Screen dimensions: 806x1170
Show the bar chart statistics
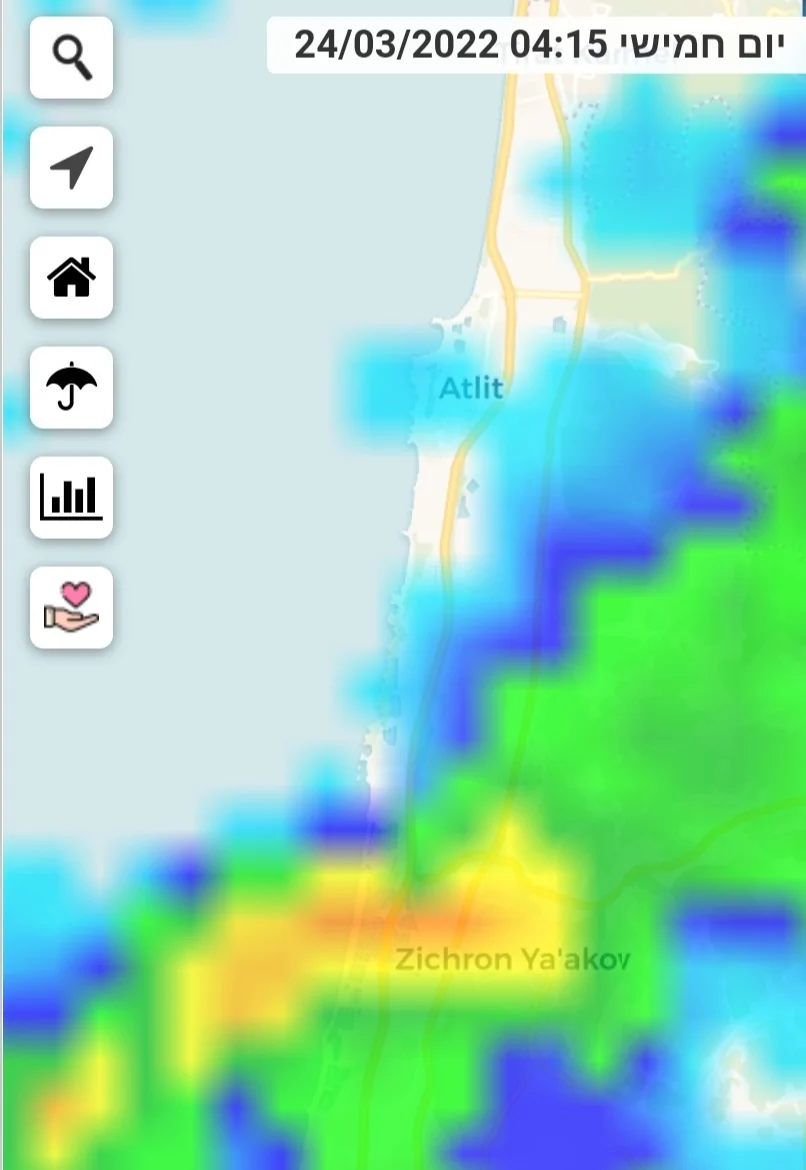pyautogui.click(x=71, y=498)
